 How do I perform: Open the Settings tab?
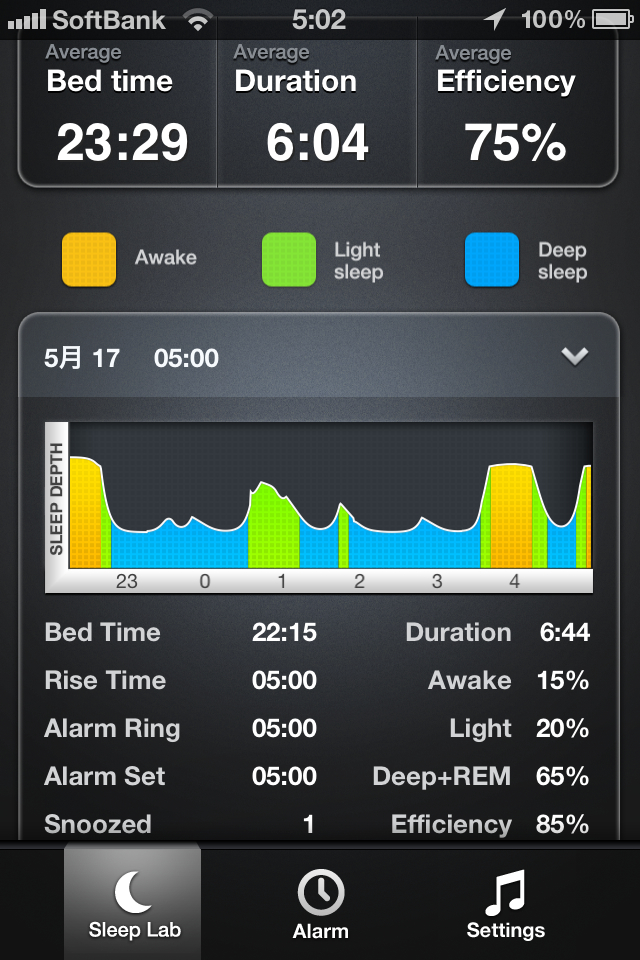point(505,903)
